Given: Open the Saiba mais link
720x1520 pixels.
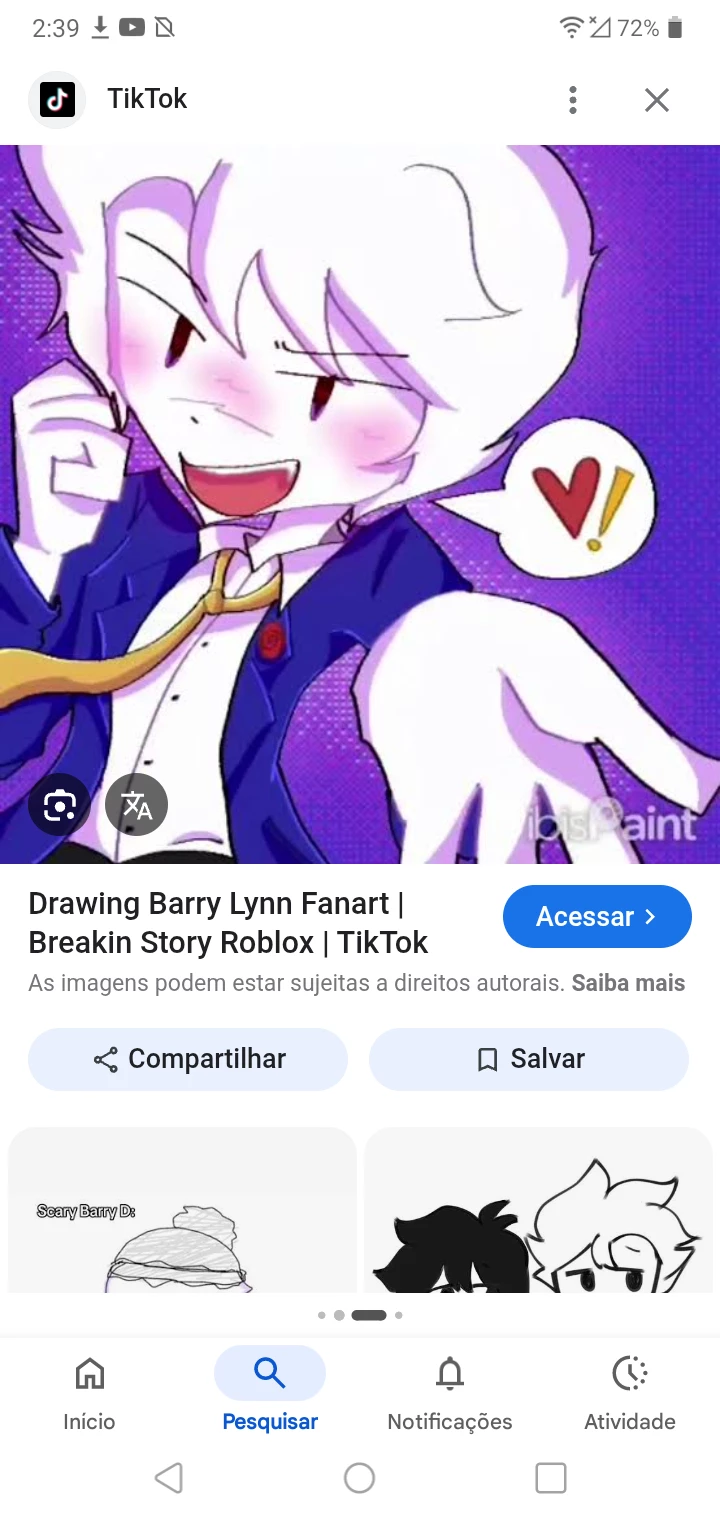Looking at the screenshot, I should (x=628, y=983).
